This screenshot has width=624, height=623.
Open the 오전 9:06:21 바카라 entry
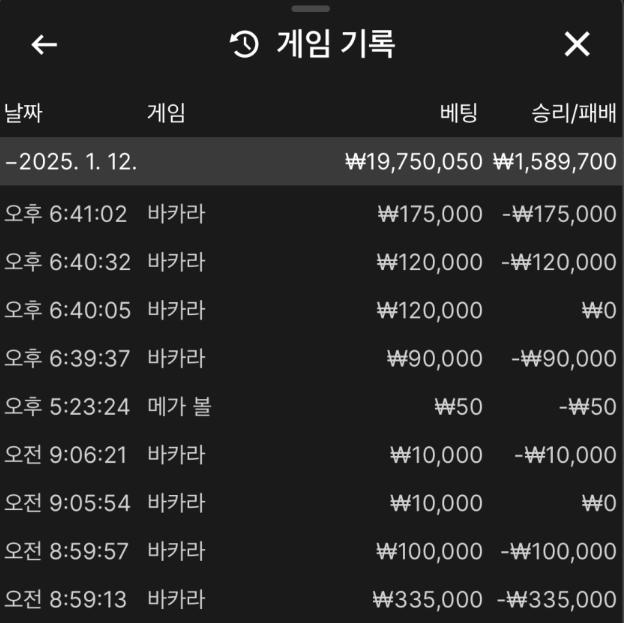(310, 455)
